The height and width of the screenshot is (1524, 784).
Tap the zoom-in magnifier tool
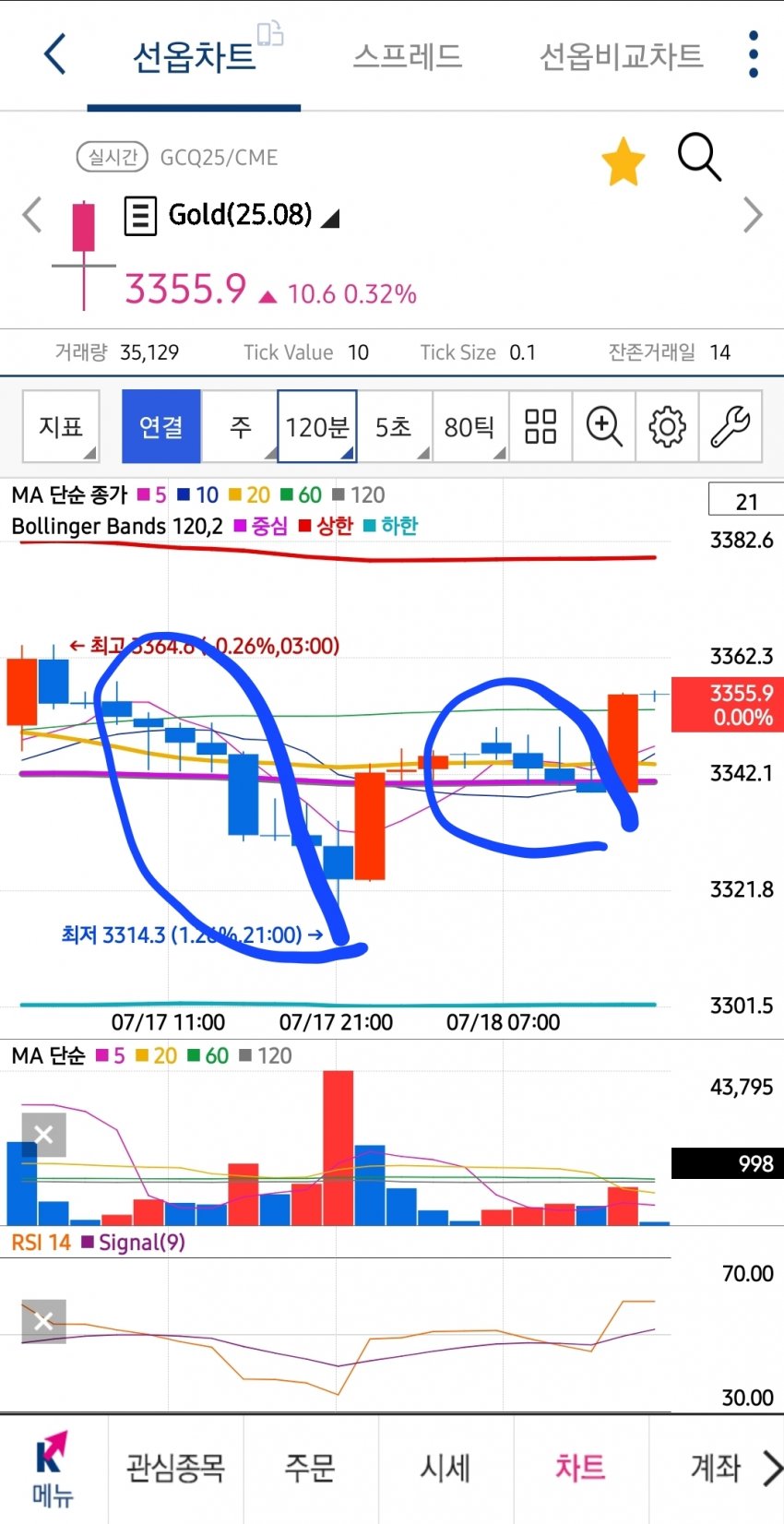pos(604,426)
